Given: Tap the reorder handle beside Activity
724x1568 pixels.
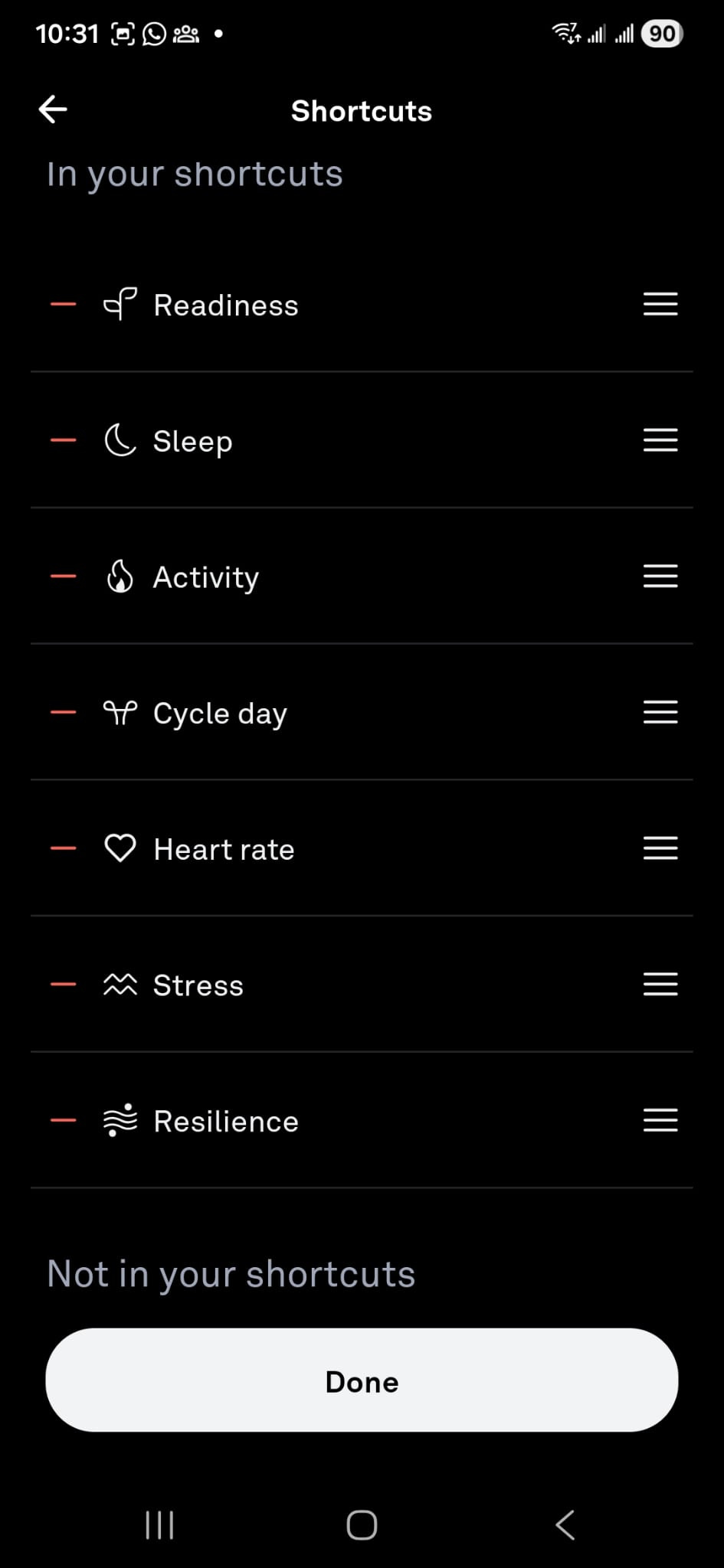Looking at the screenshot, I should point(660,577).
